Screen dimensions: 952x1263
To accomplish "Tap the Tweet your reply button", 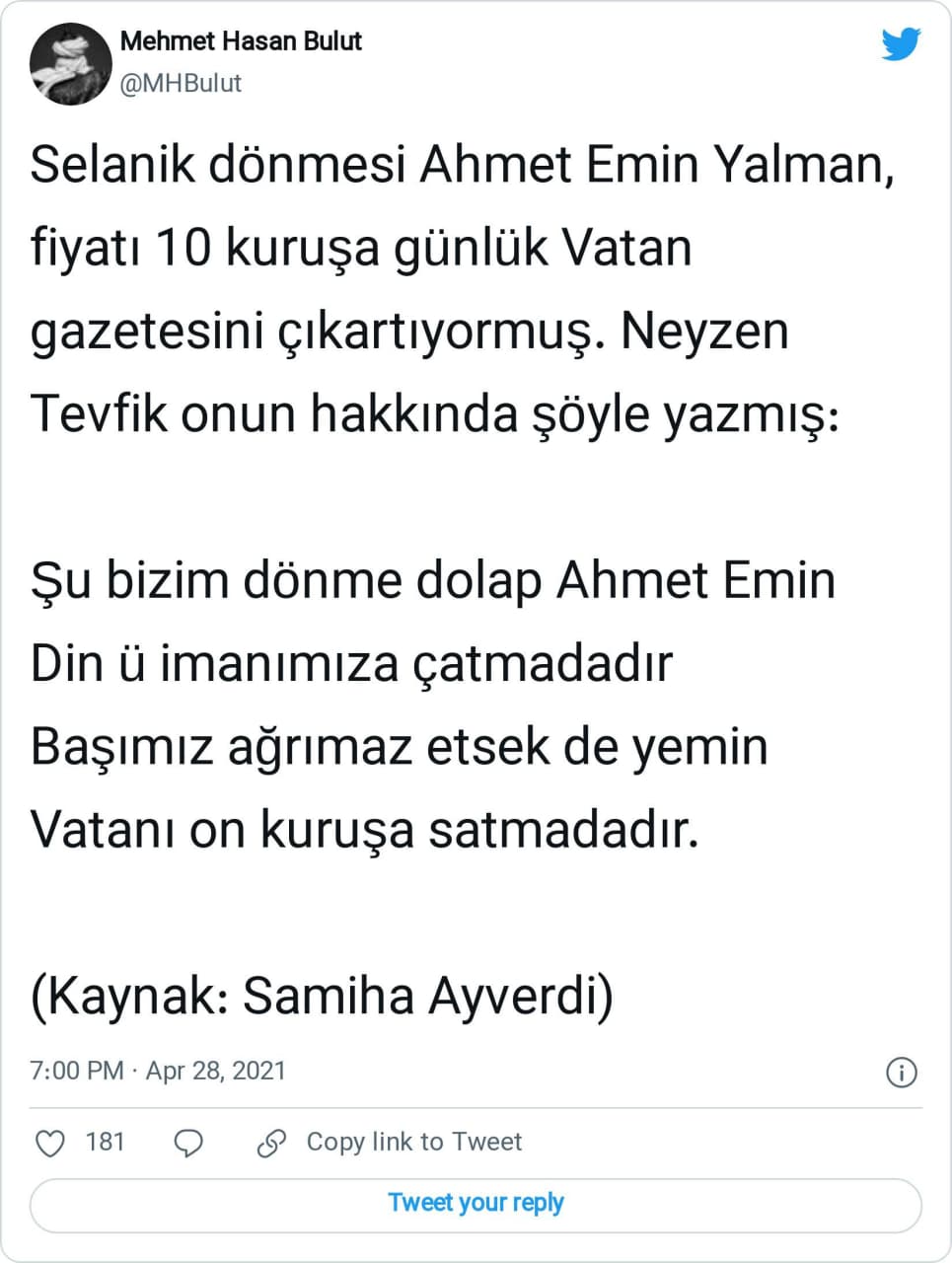I will click(x=476, y=1204).
